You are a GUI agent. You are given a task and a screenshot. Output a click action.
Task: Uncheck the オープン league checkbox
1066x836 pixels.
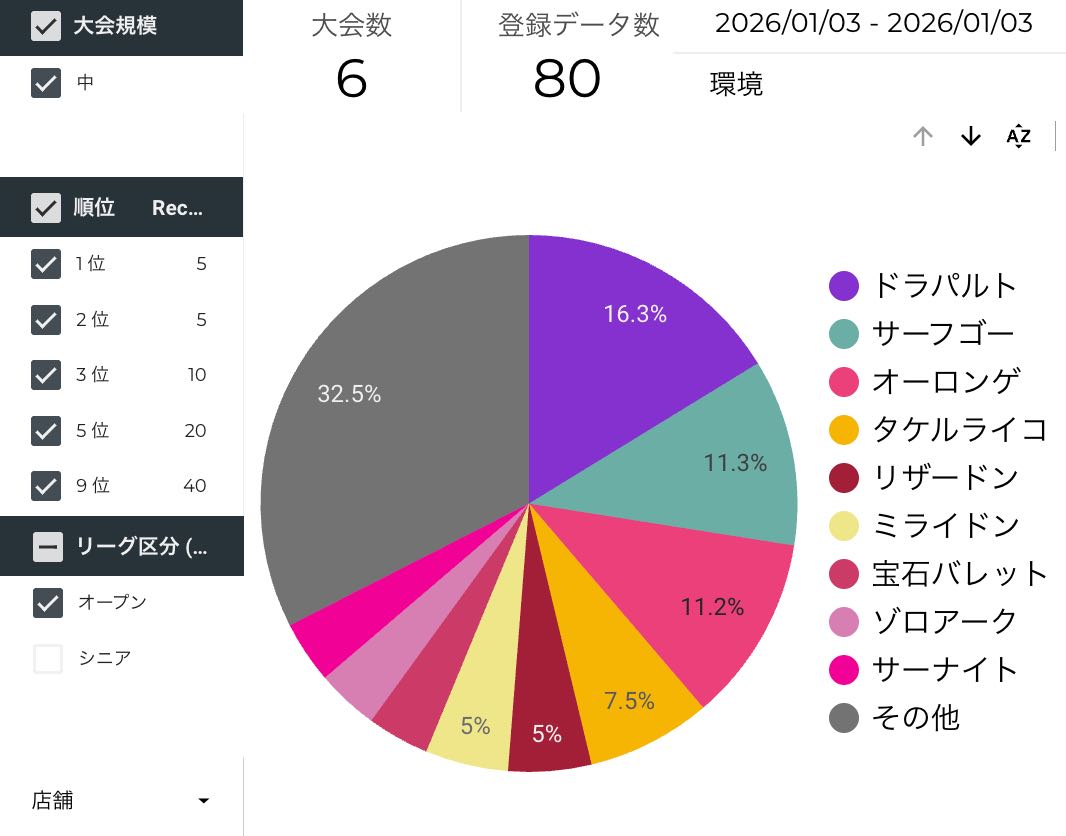47,602
